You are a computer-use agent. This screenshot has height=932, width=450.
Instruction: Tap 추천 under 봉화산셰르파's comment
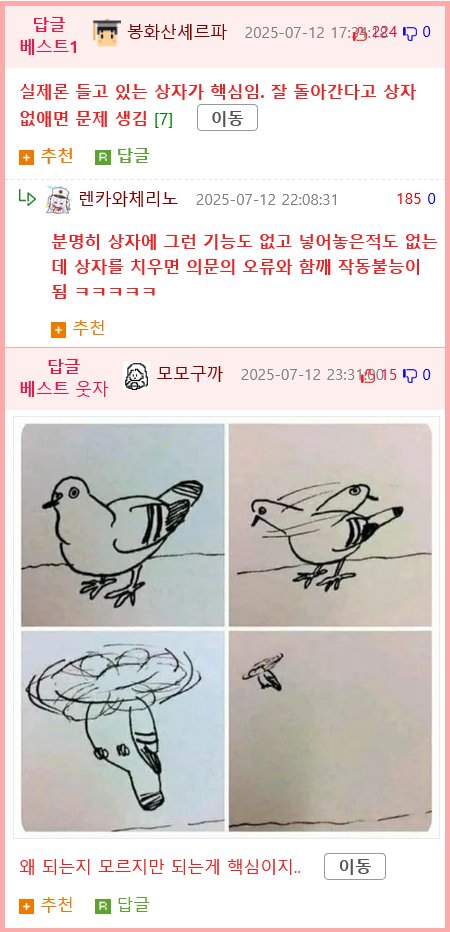46,156
